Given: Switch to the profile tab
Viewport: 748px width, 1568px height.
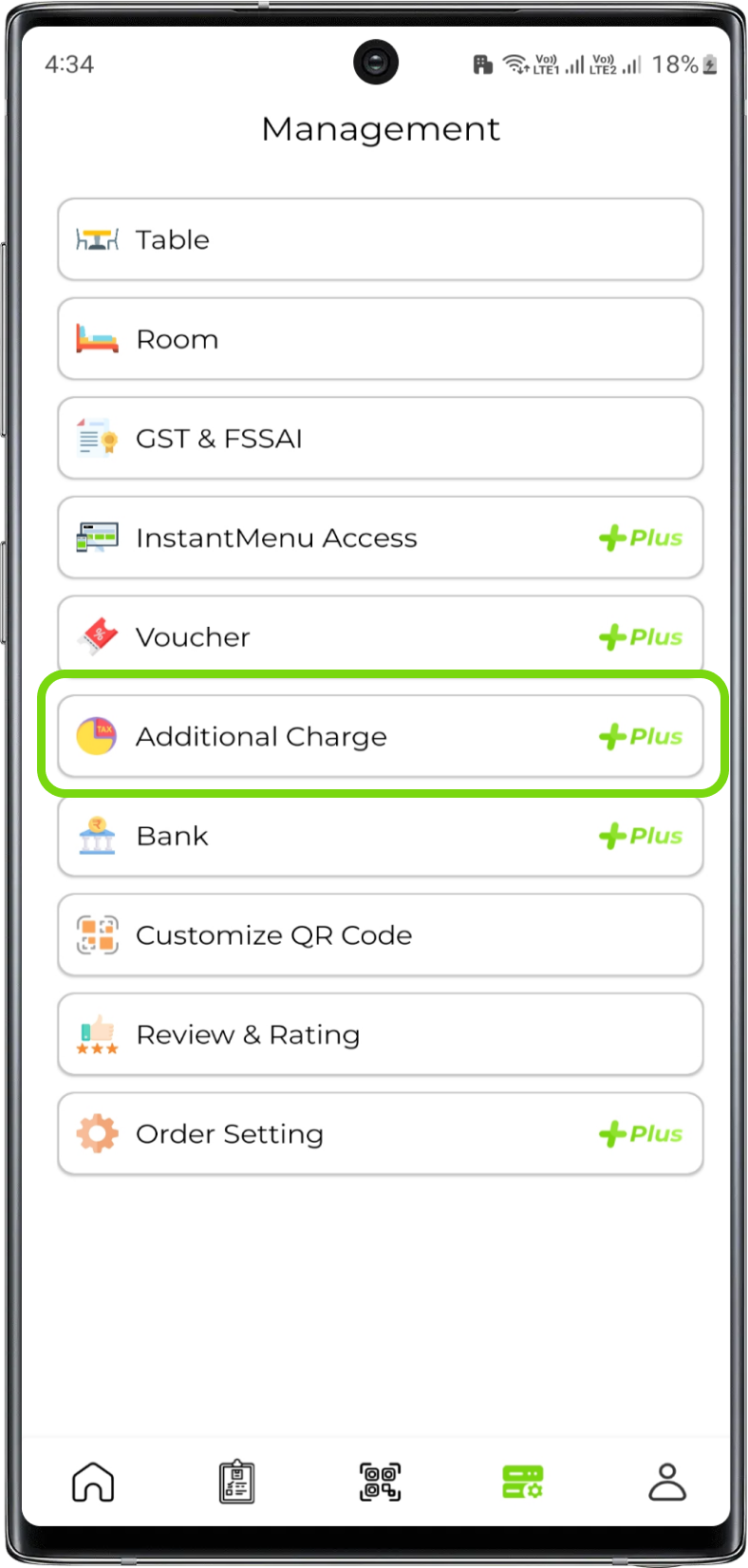Looking at the screenshot, I should tap(667, 1482).
